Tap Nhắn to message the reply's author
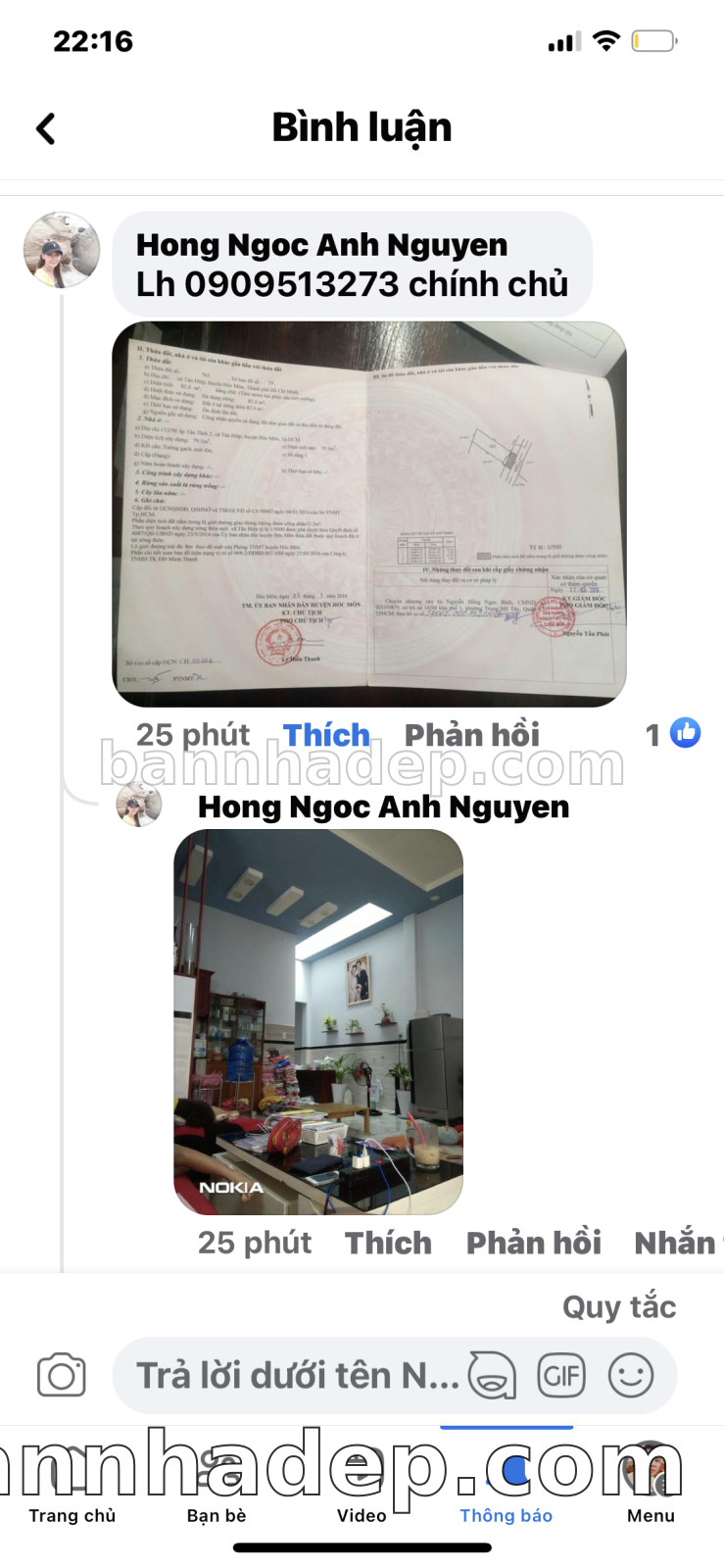 pyautogui.click(x=675, y=1243)
